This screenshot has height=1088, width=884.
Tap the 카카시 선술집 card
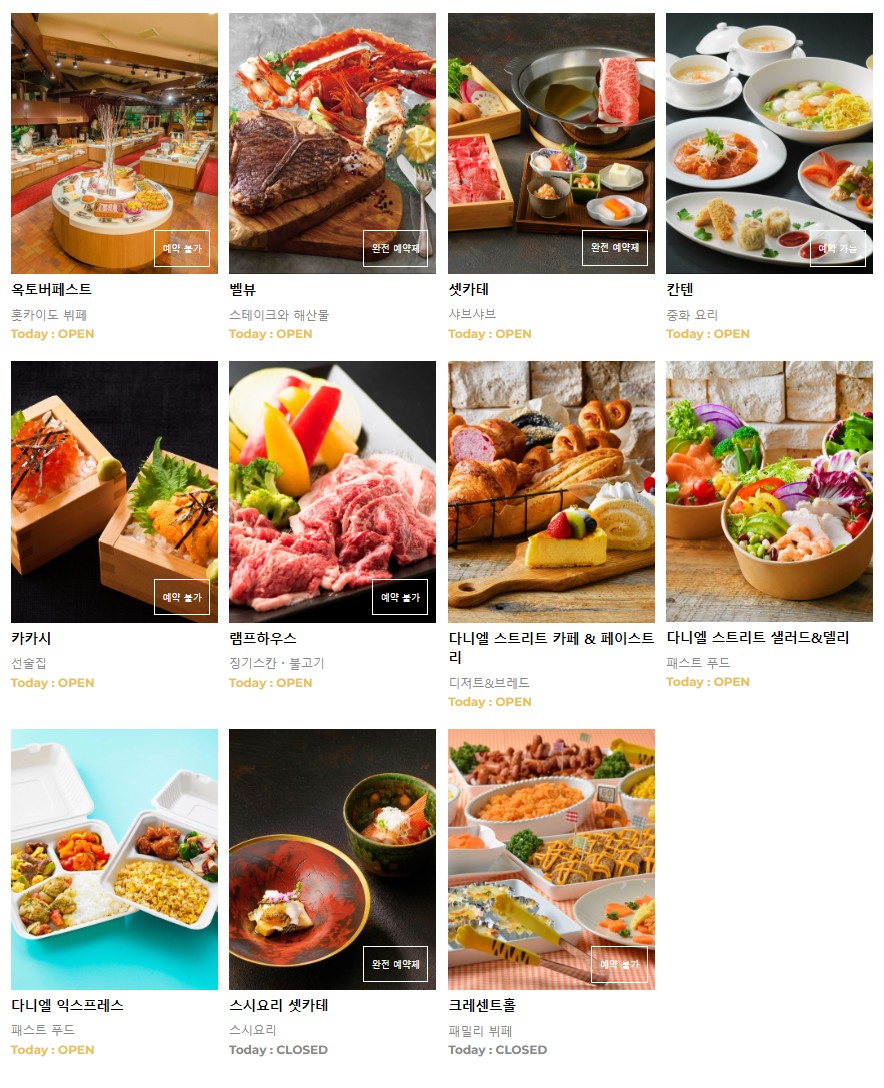click(x=114, y=491)
